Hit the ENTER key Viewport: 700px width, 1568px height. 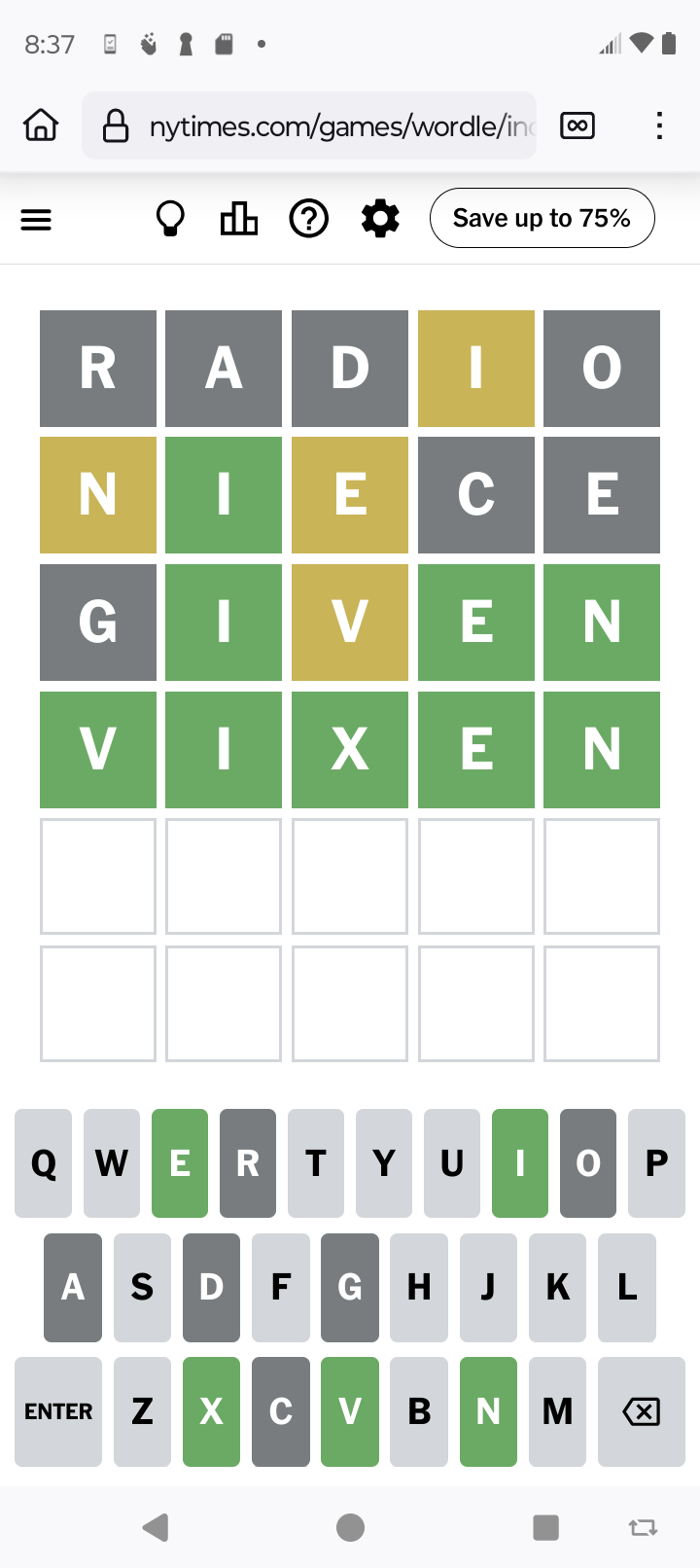58,1411
